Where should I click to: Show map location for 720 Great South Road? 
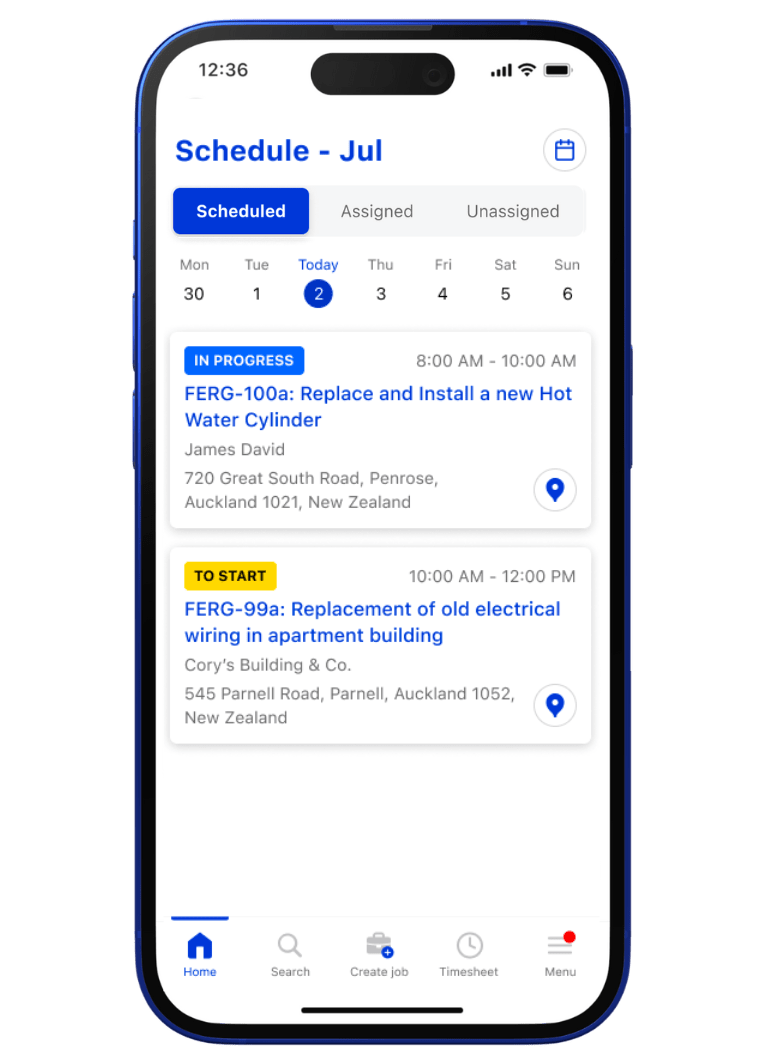click(555, 490)
